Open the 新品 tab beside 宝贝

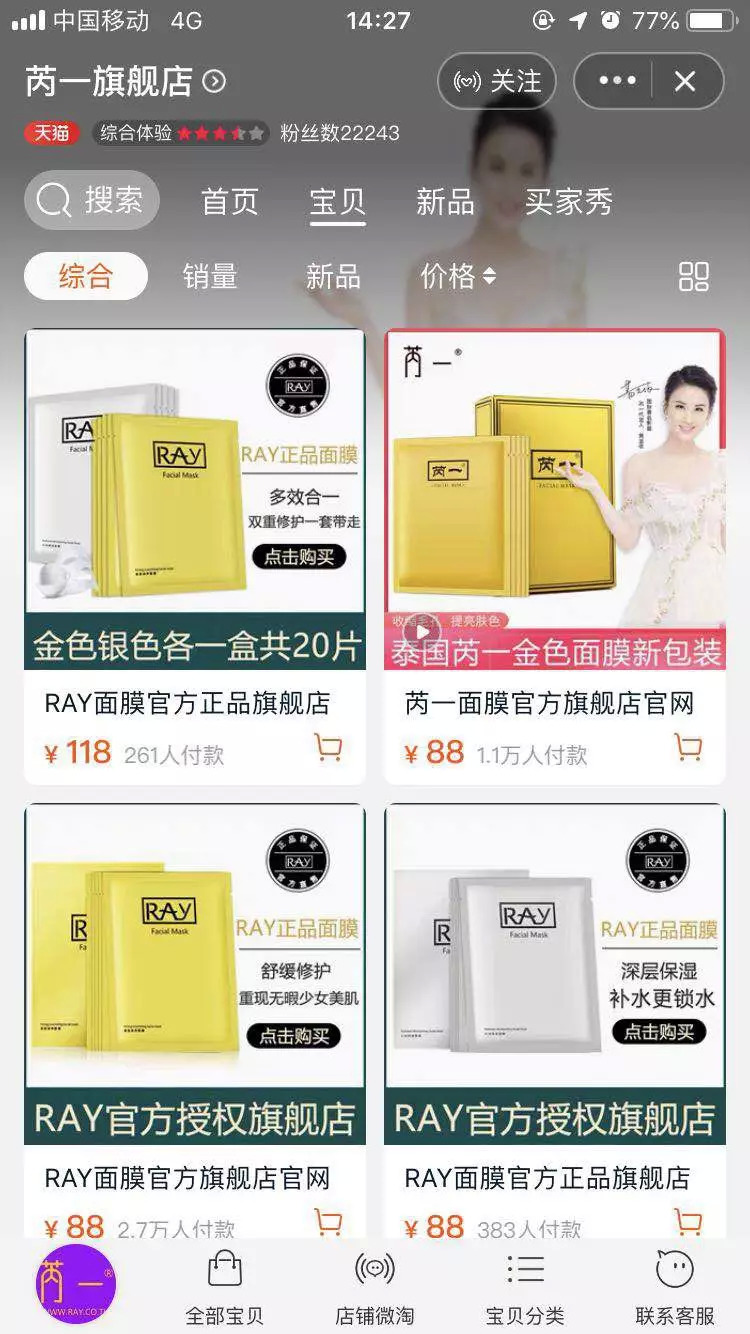(445, 202)
